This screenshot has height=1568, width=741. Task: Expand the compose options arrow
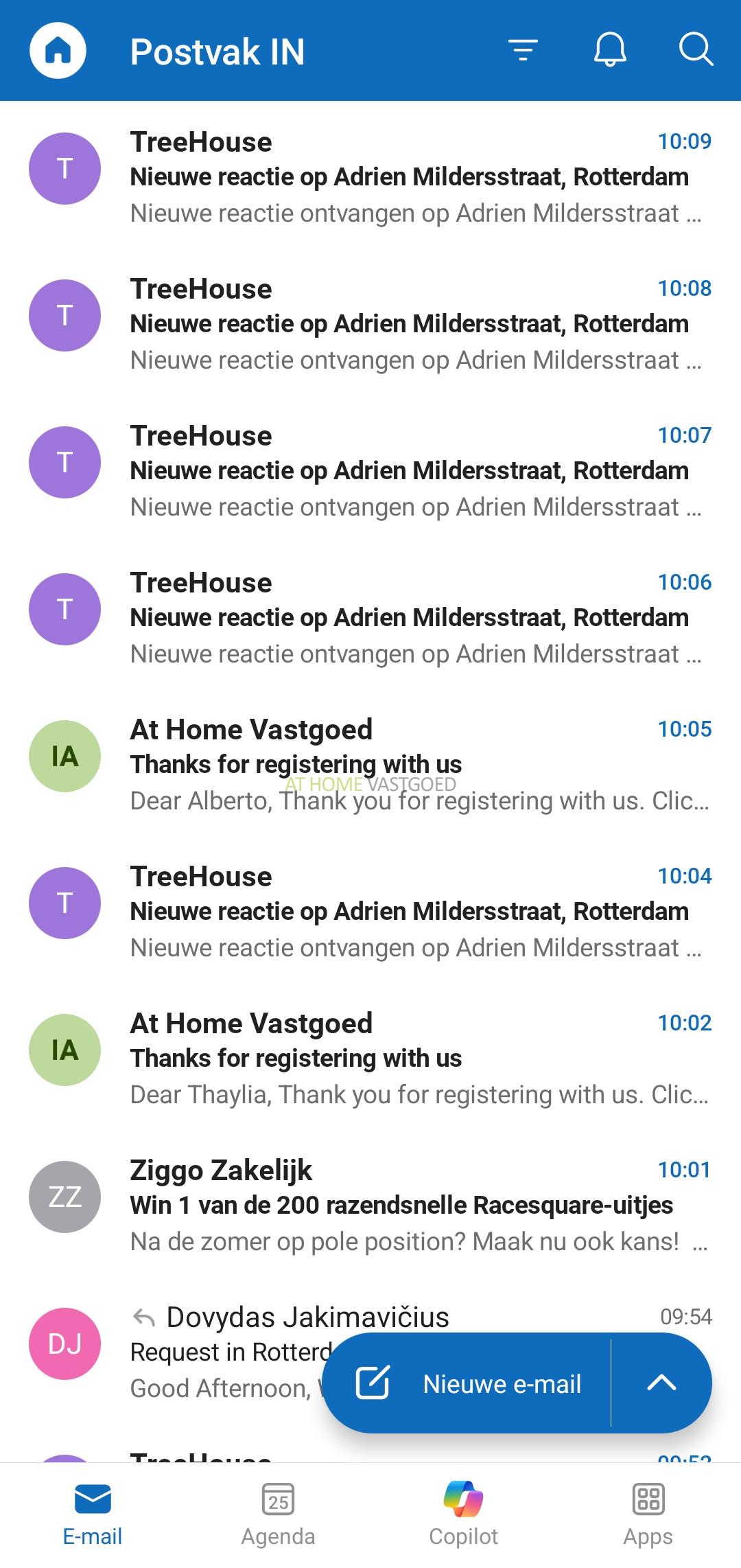pos(661,1383)
